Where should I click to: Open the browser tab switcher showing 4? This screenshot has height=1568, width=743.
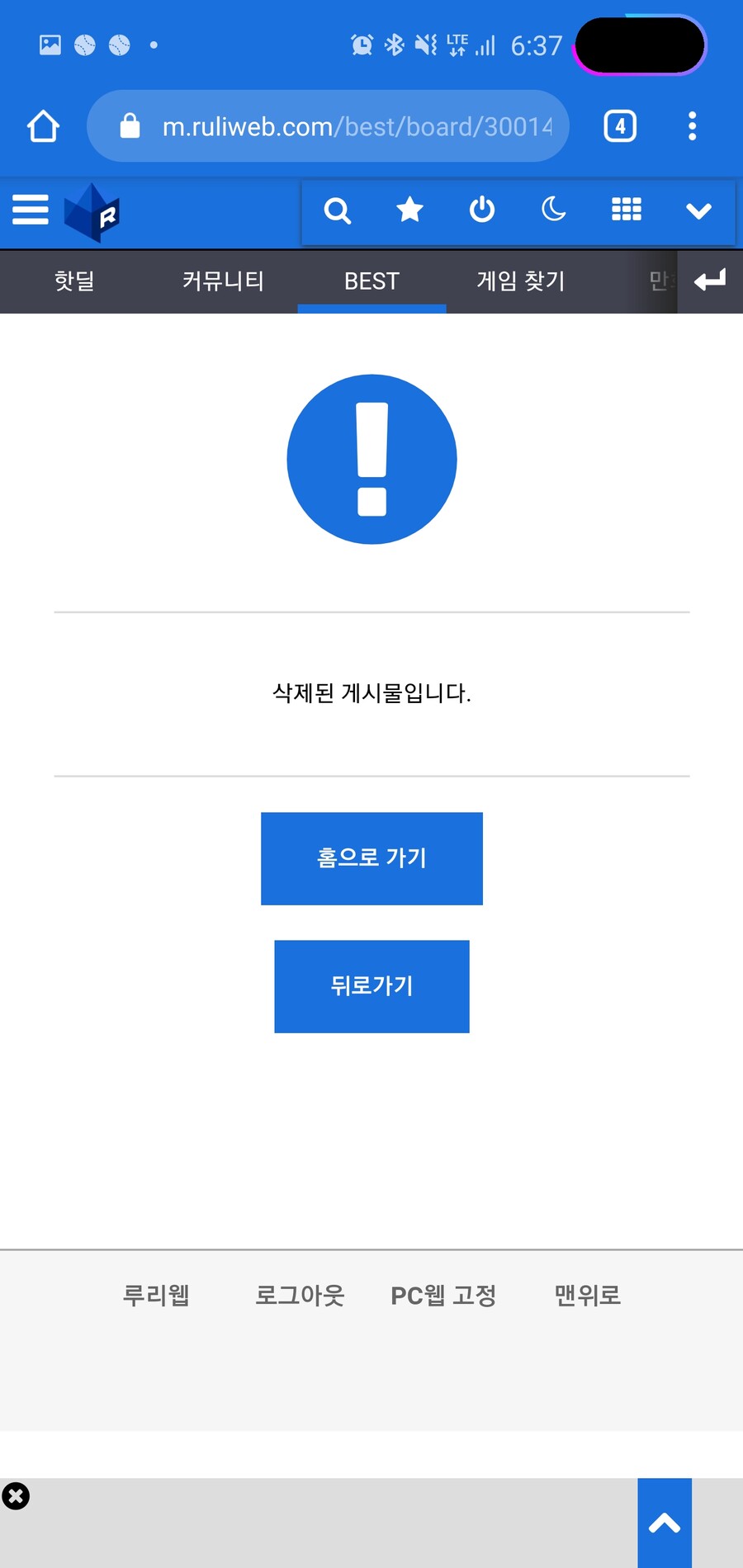point(619,126)
